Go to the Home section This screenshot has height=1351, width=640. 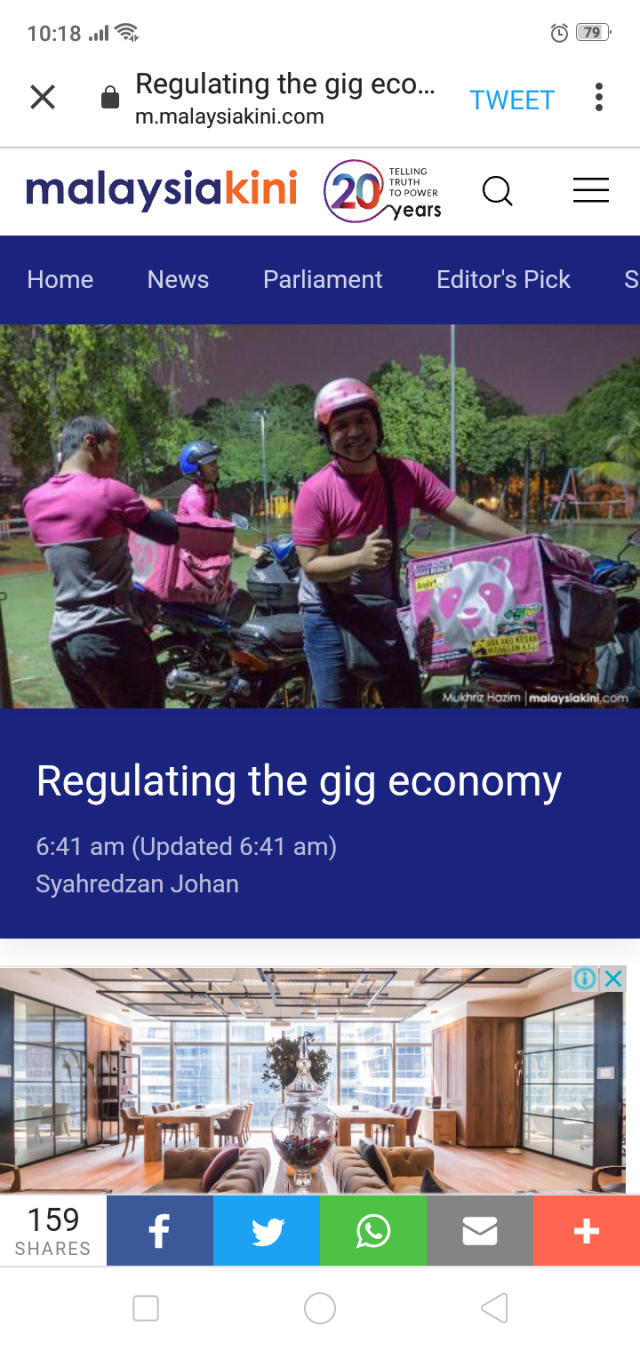(60, 280)
